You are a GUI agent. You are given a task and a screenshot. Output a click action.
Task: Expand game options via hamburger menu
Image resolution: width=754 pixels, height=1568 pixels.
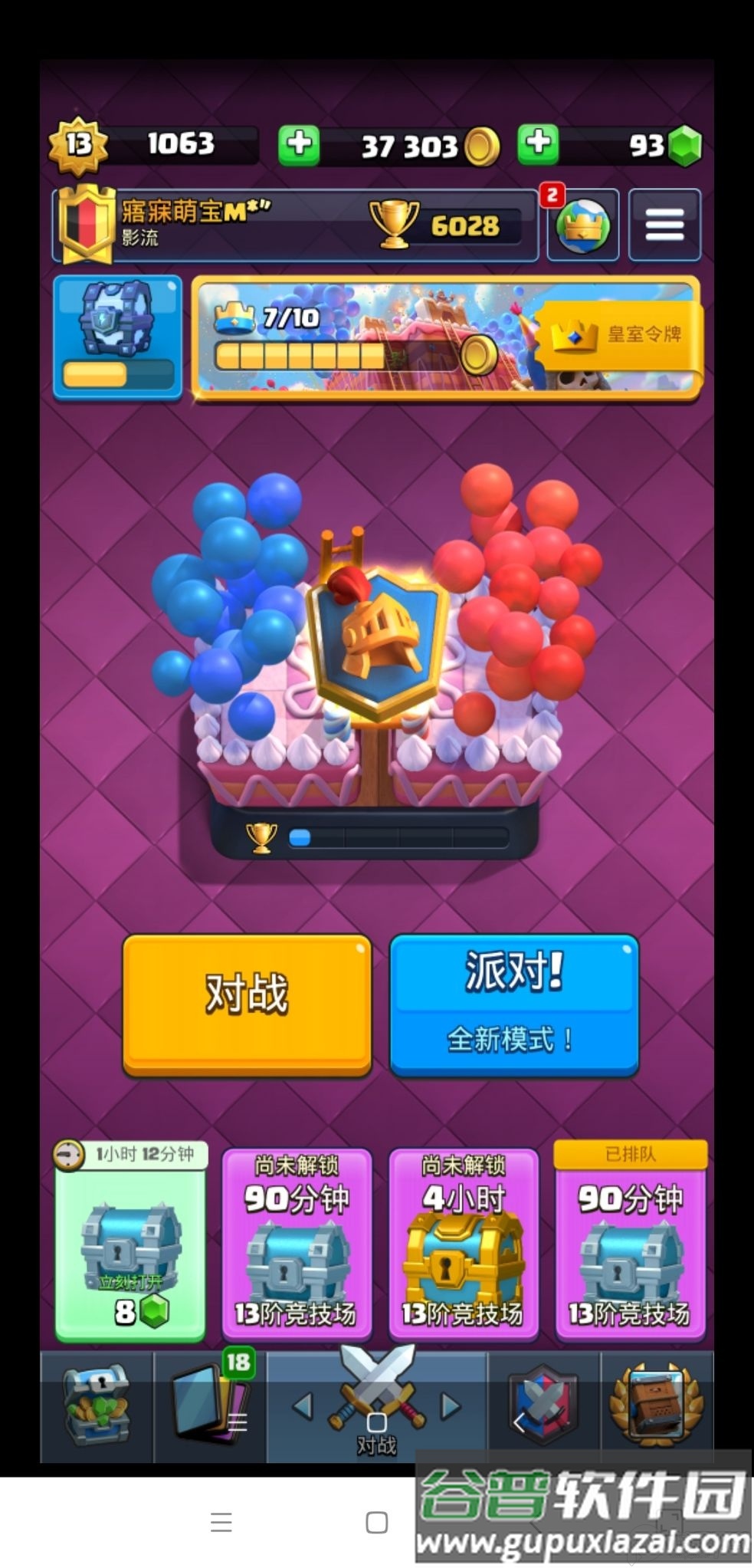(x=665, y=224)
